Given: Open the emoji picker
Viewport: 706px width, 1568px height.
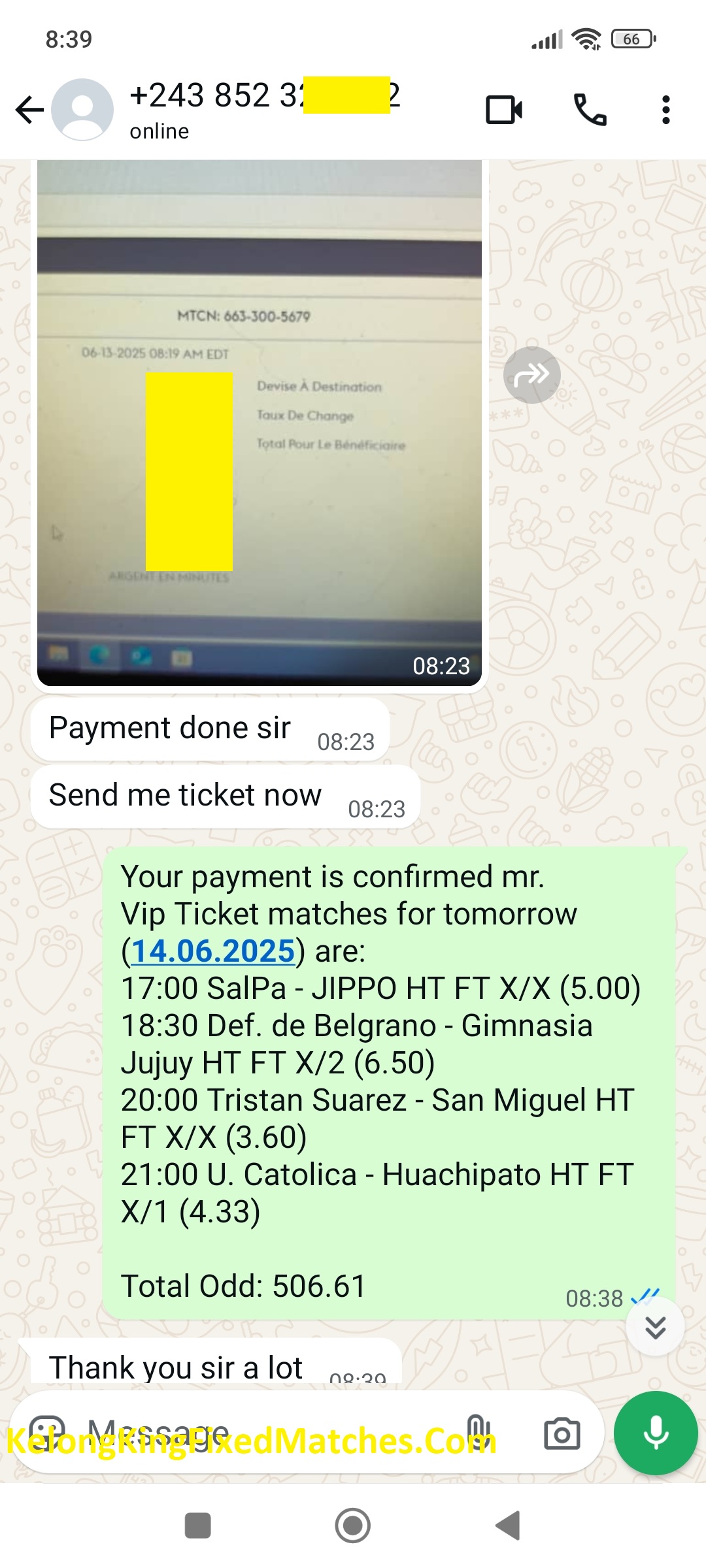Looking at the screenshot, I should (x=48, y=1433).
